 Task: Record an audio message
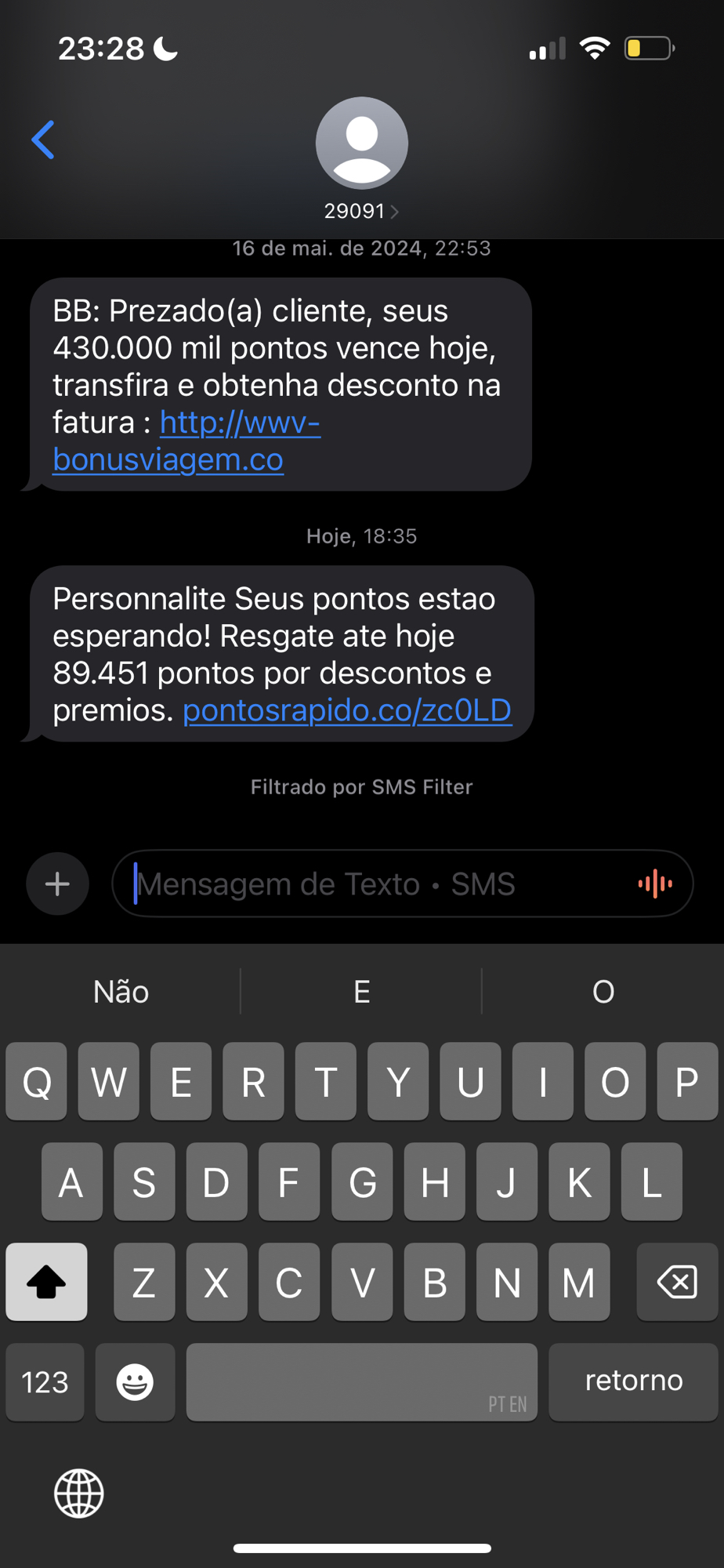[655, 884]
